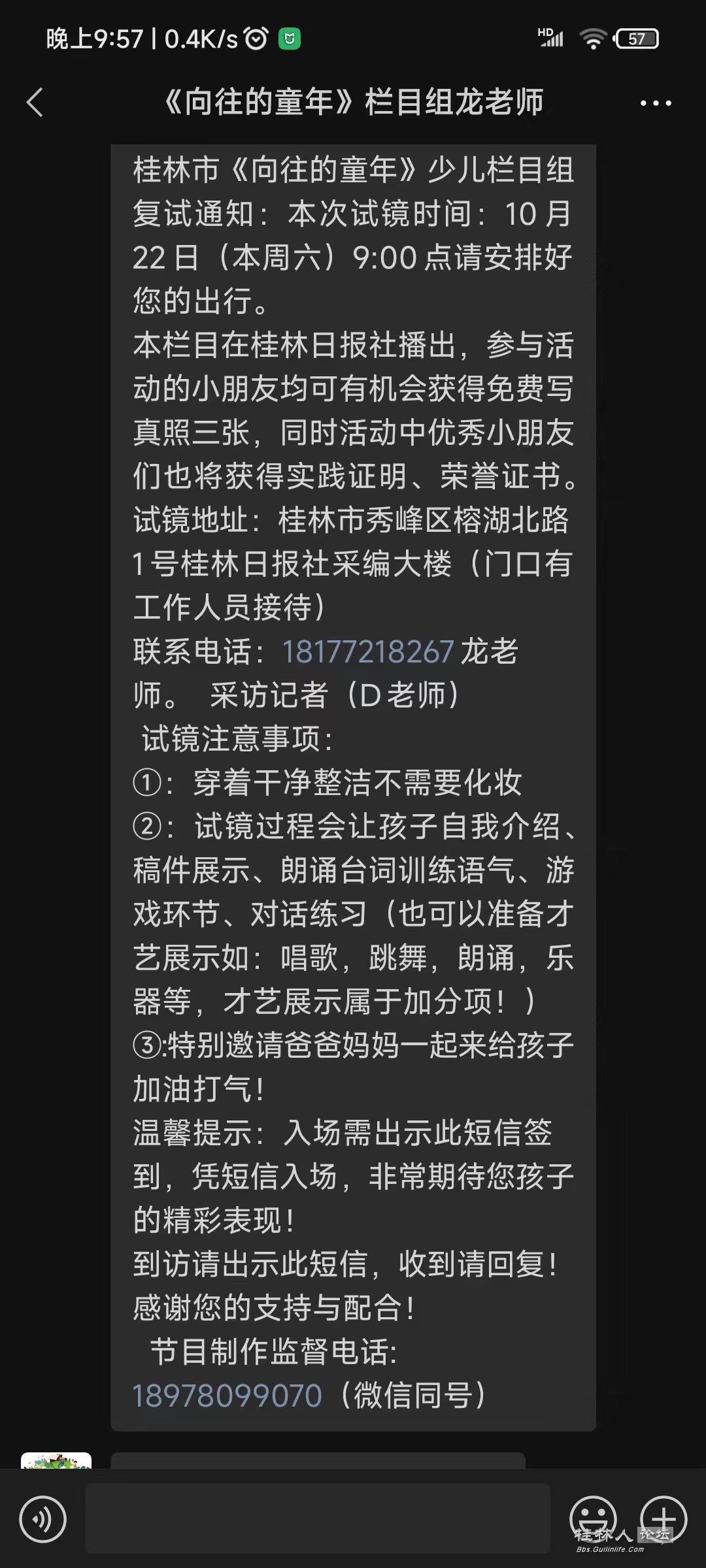Switch to voice message input
Screen dimensions: 706x1568
tap(43, 1519)
